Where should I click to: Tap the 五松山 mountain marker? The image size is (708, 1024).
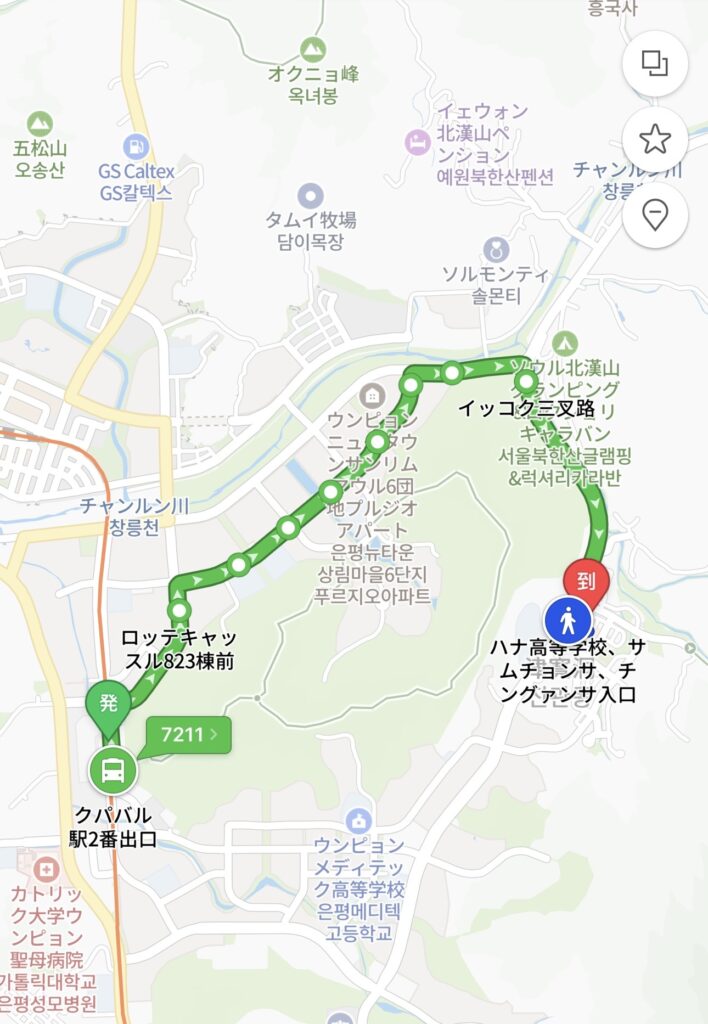(x=39, y=124)
